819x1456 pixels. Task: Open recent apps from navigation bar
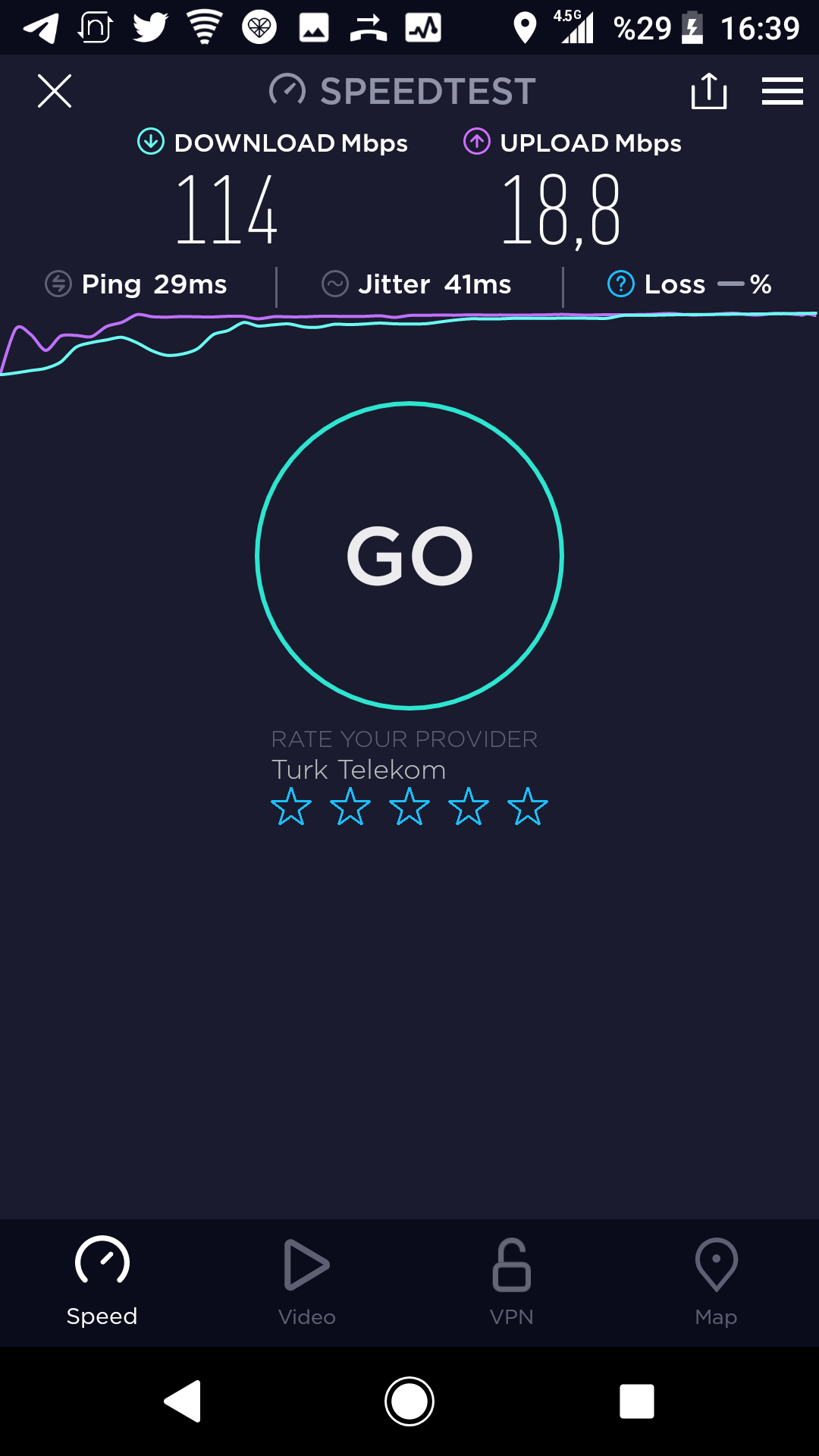point(637,1401)
